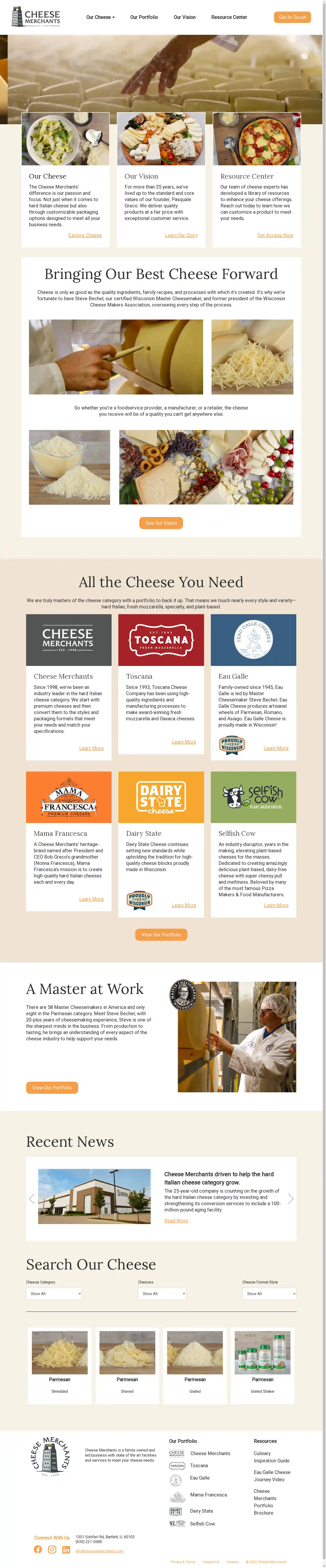Open the Learn Our Story link

click(181, 235)
